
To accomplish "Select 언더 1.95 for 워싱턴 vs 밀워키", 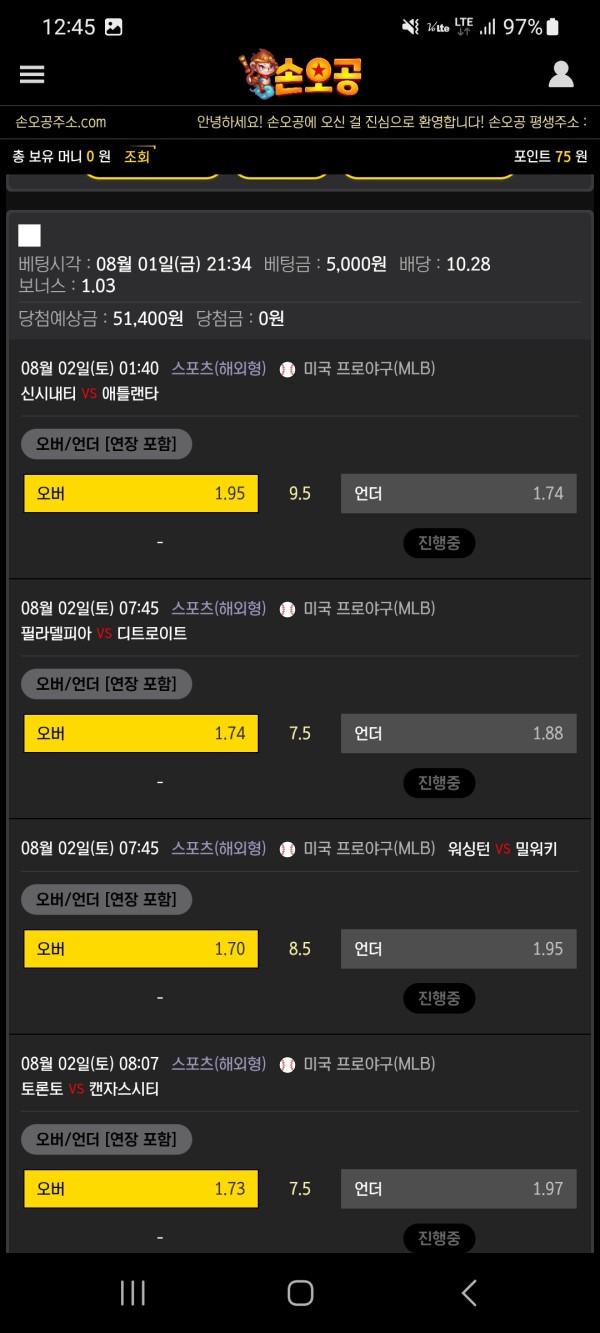I will pos(458,948).
